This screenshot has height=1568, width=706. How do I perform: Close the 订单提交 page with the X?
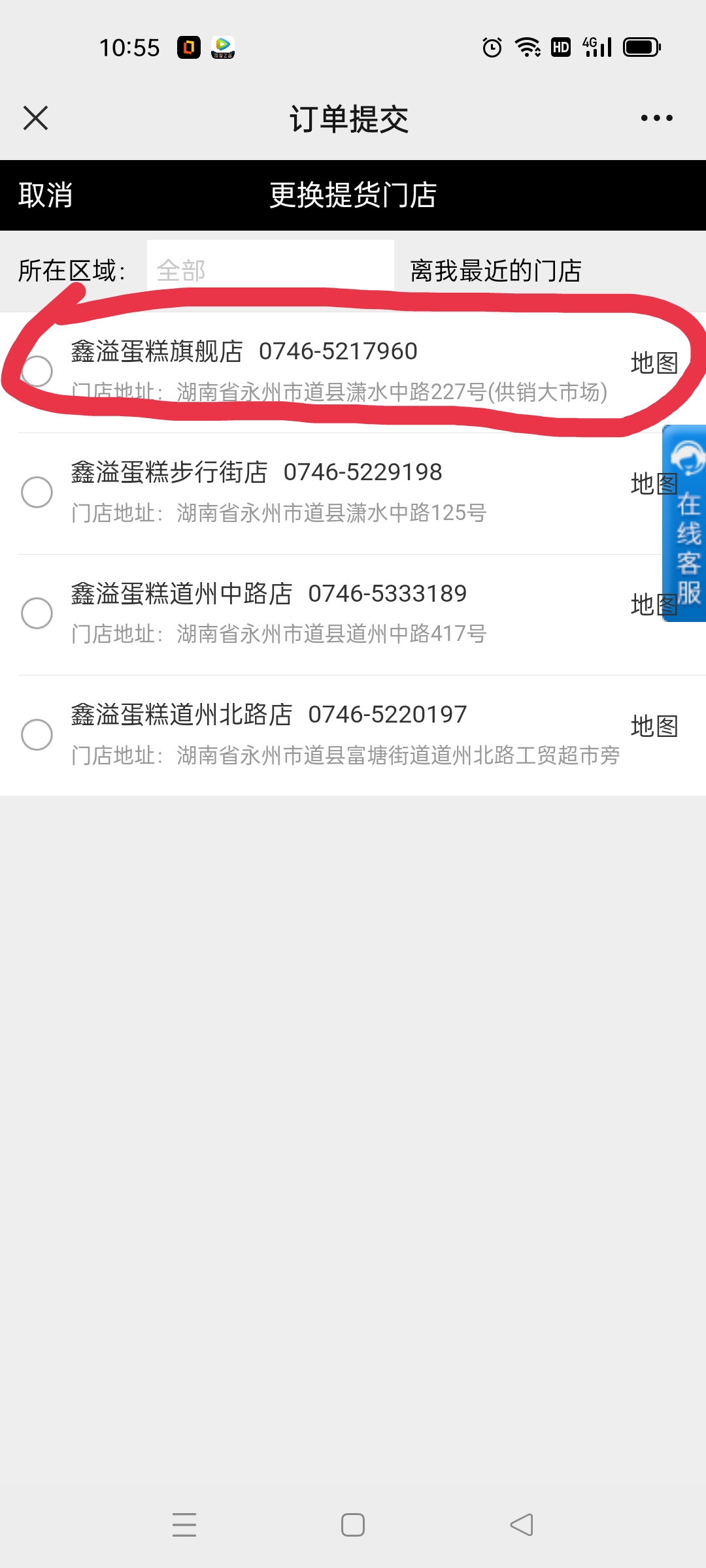pyautogui.click(x=35, y=118)
